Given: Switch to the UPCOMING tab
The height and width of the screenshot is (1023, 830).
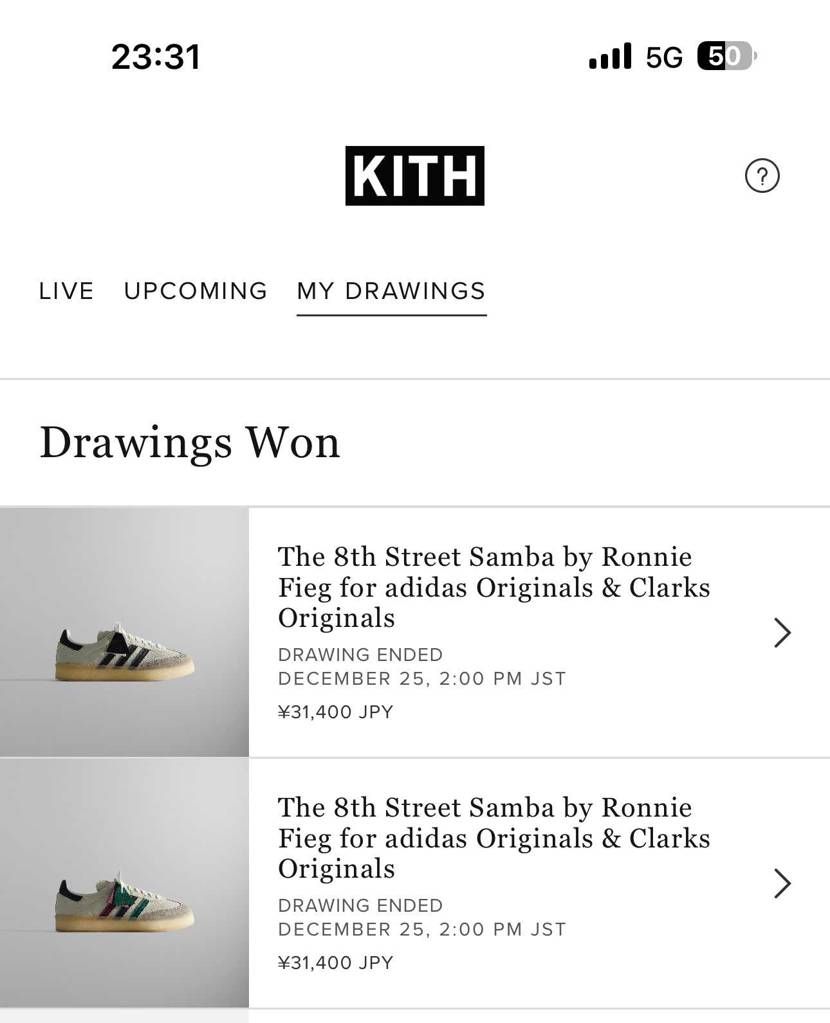Looking at the screenshot, I should (x=196, y=291).
